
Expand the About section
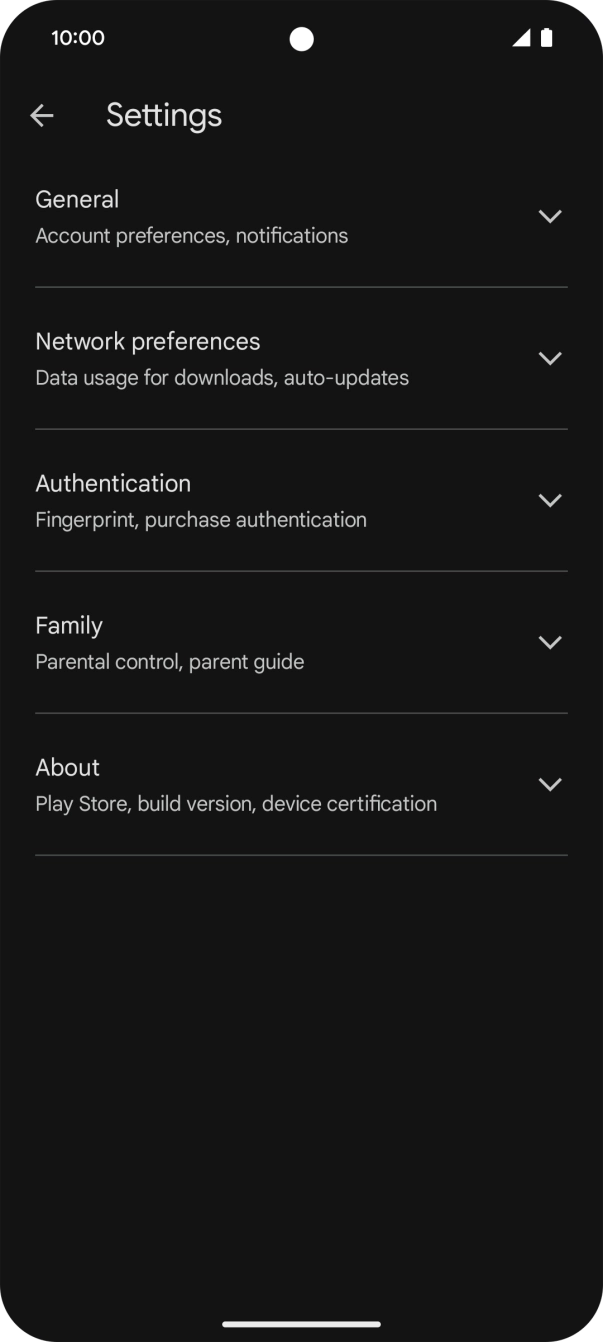[x=549, y=784]
